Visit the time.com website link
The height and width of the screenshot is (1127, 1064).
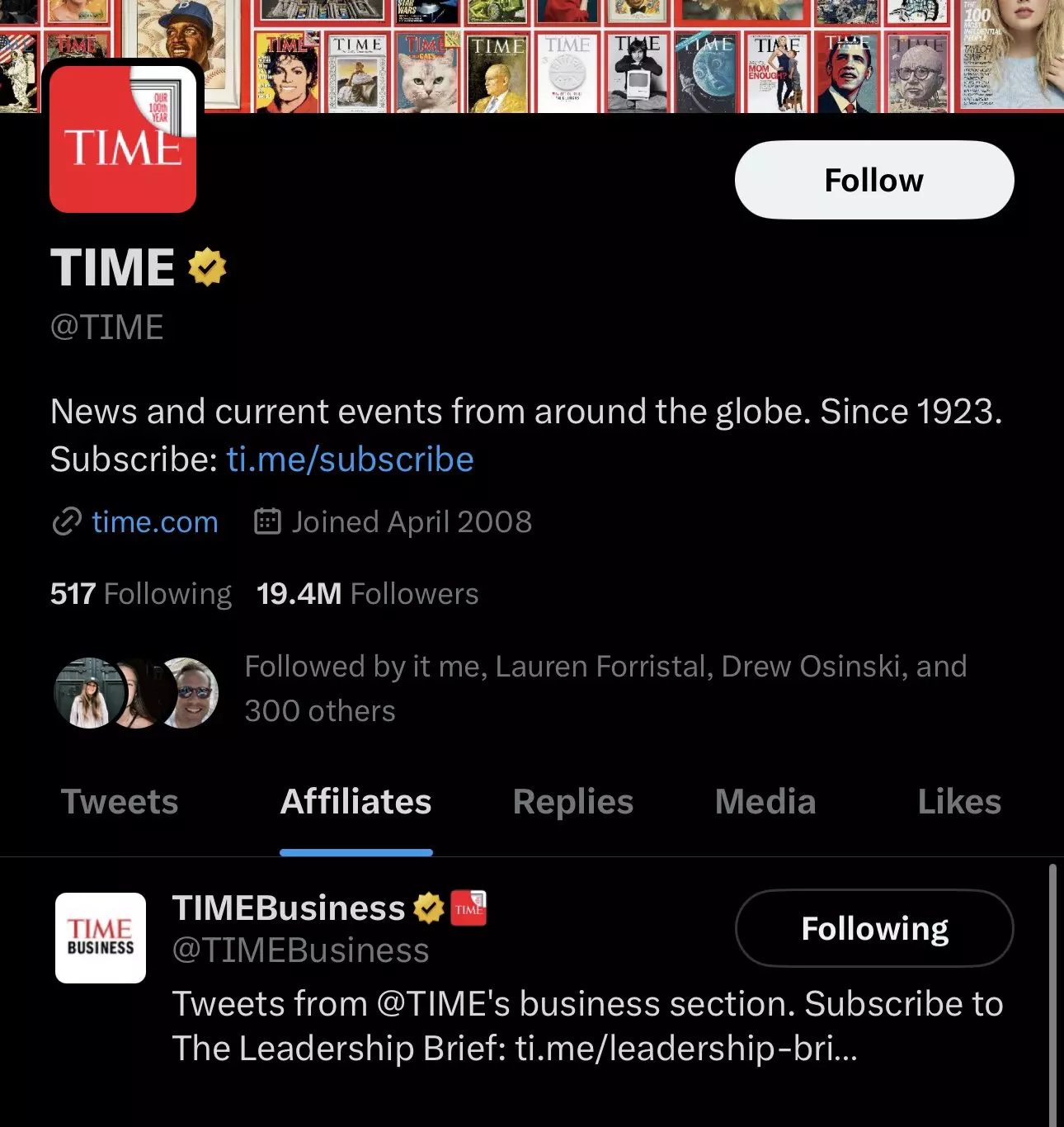pos(154,522)
